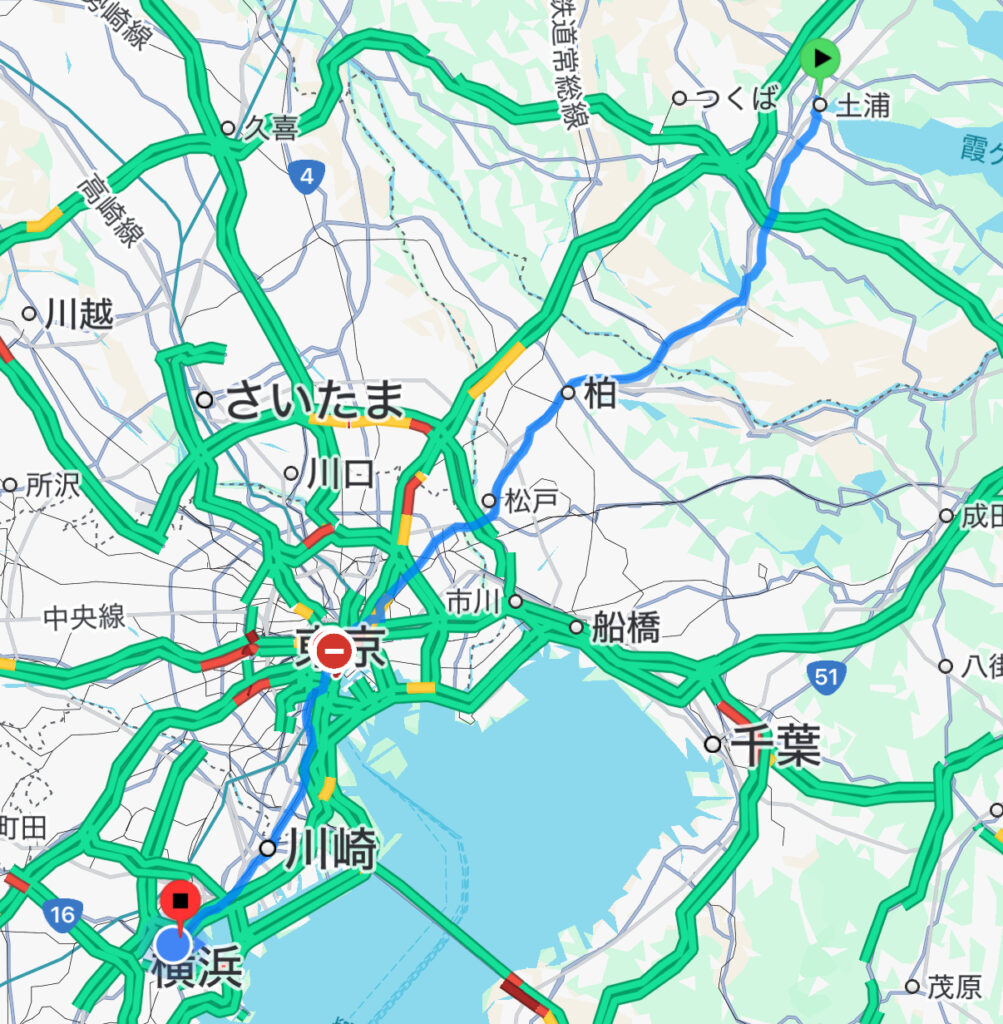Viewport: 1003px width, 1024px height.
Task: Tap the blue current location dot
Action: tap(174, 943)
